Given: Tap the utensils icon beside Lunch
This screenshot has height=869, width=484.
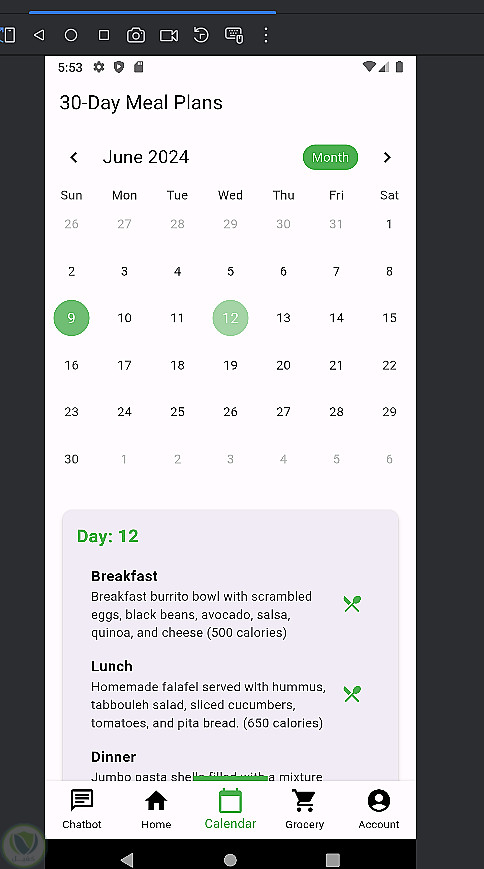Looking at the screenshot, I should (352, 694).
